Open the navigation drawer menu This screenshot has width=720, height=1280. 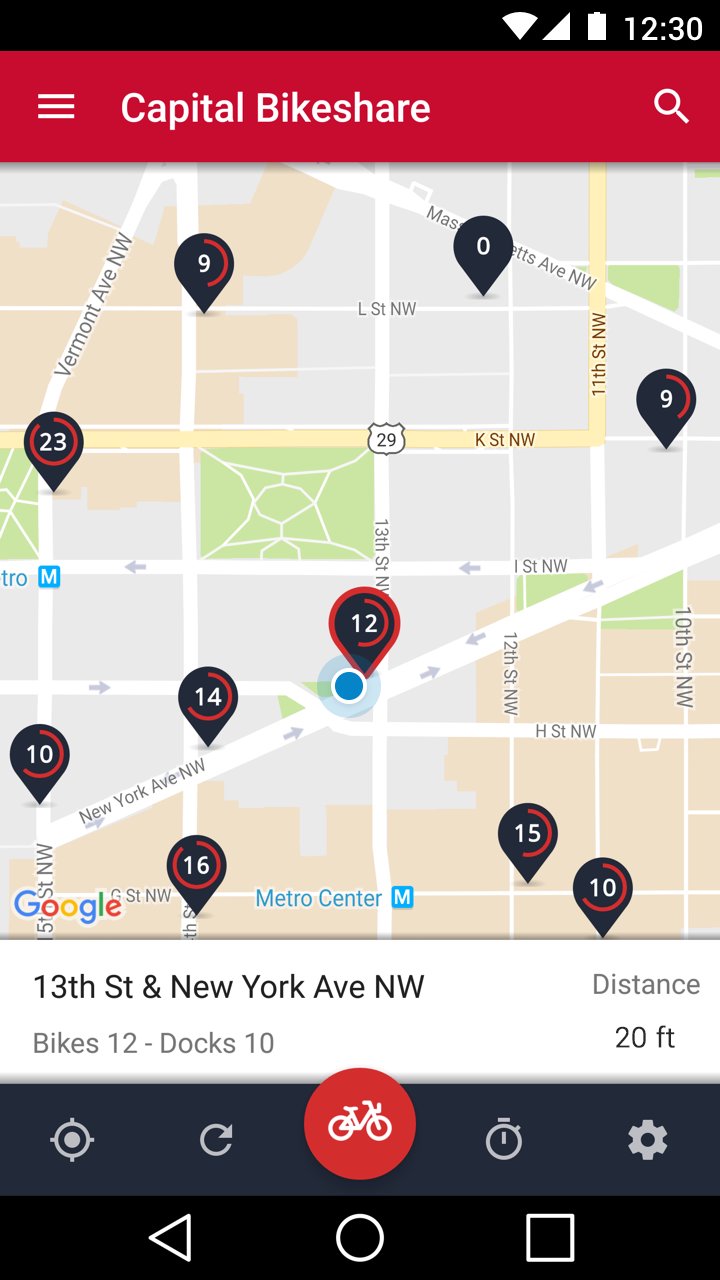click(56, 106)
